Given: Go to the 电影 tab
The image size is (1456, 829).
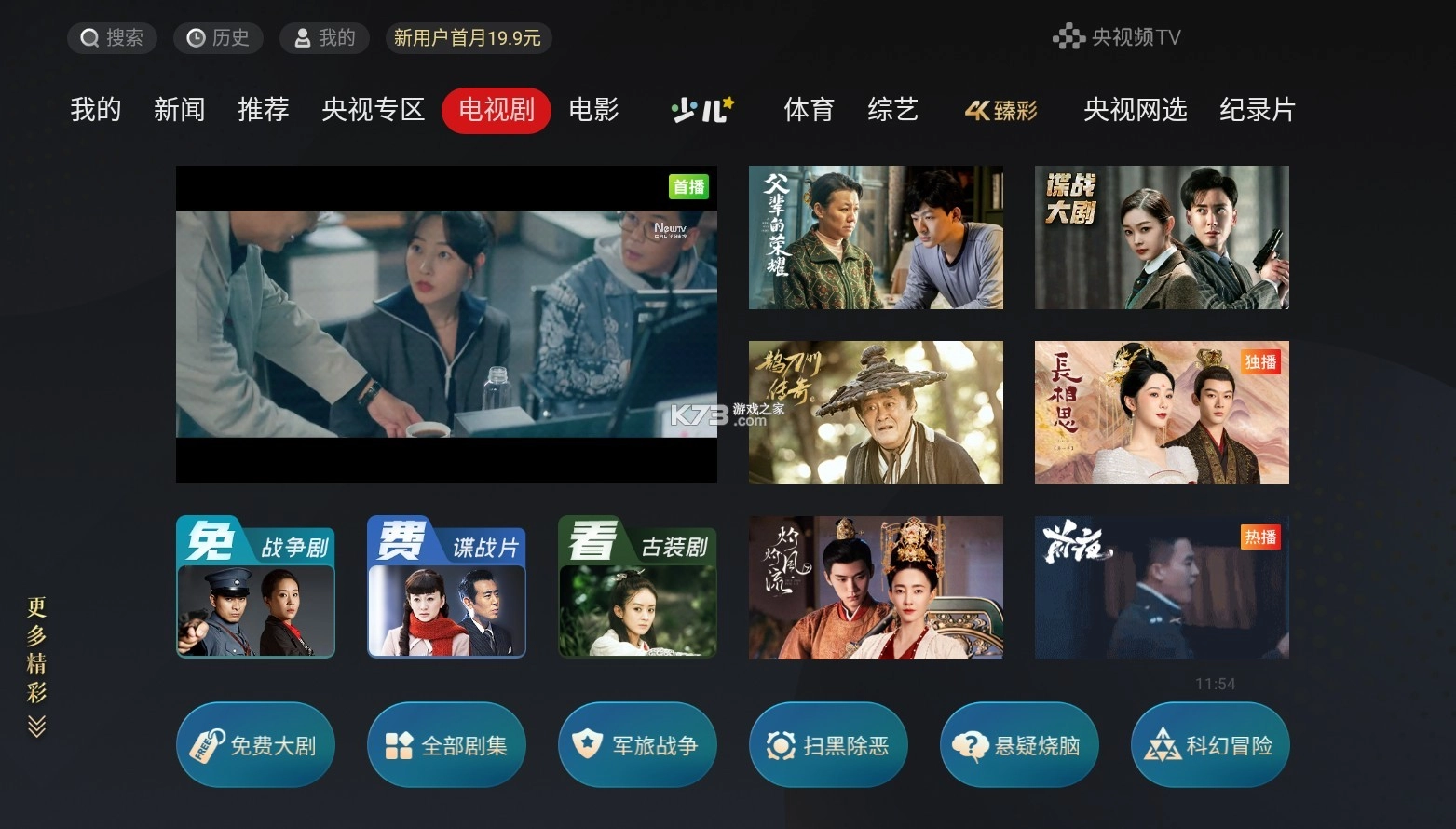Looking at the screenshot, I should tap(593, 110).
